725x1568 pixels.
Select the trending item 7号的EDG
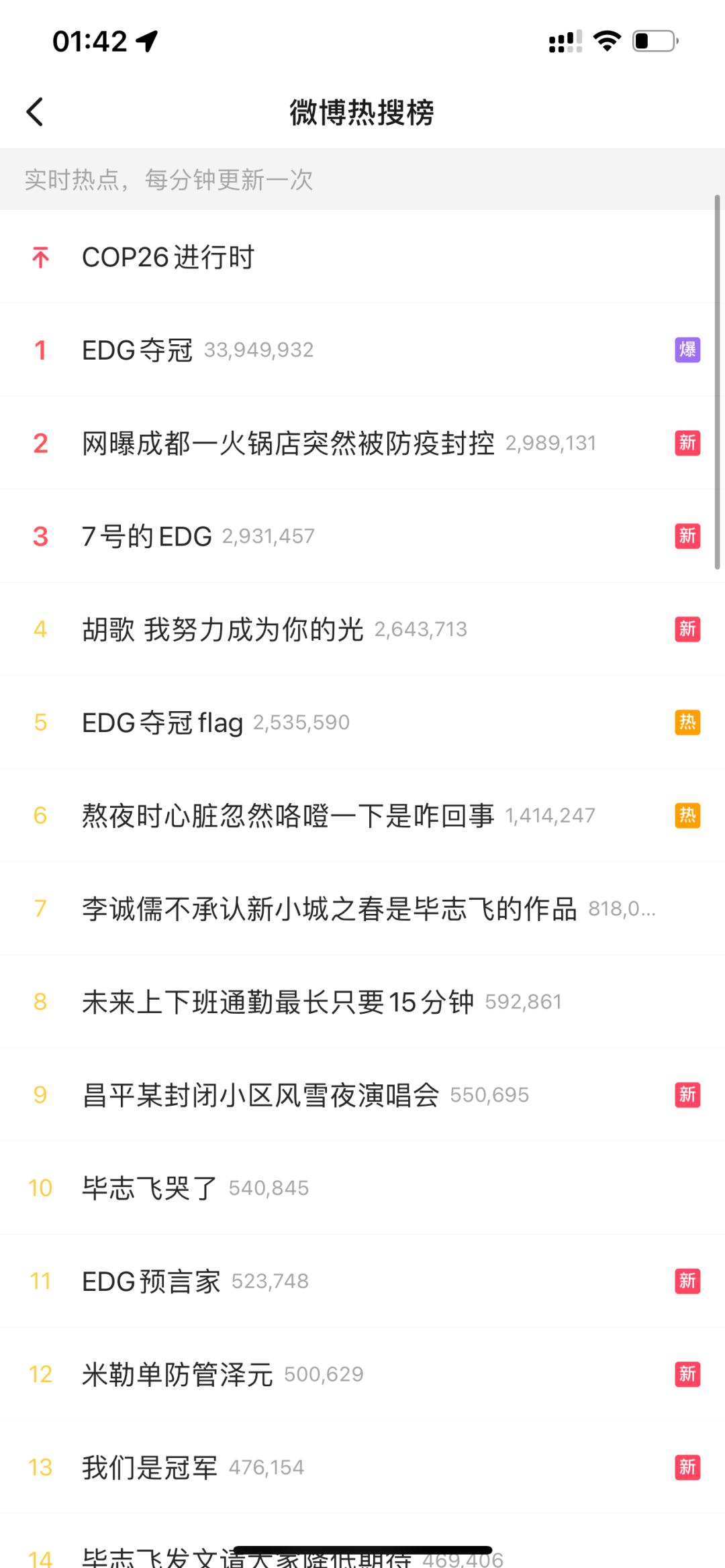[147, 537]
